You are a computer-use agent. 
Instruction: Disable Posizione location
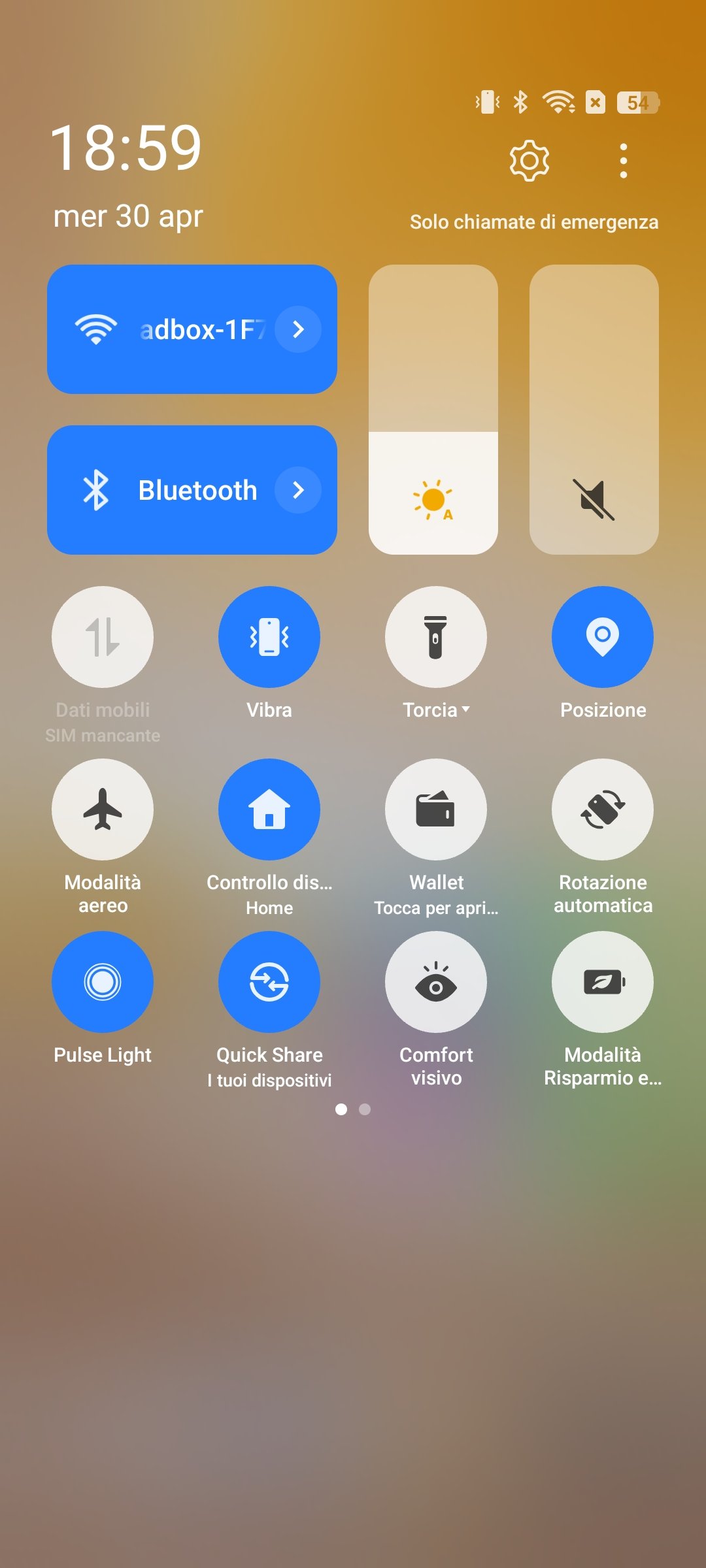tap(603, 637)
